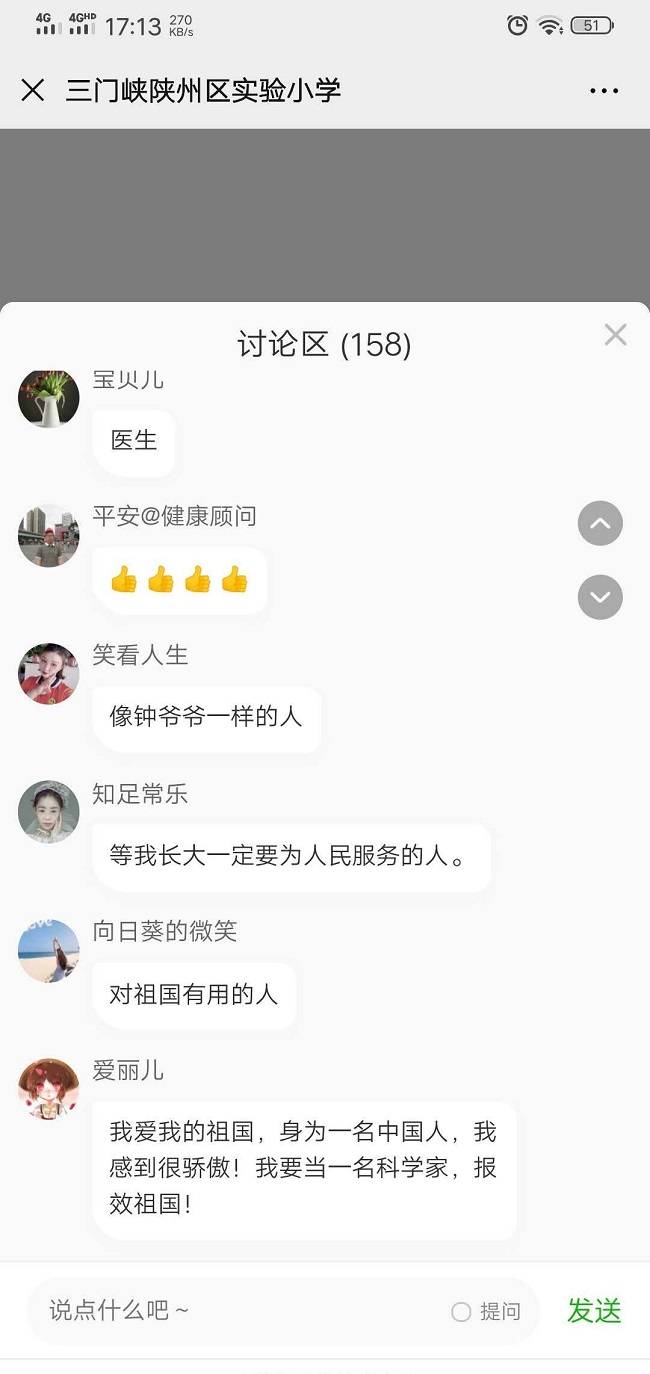Send the comment with 发送
Image resolution: width=650 pixels, height=1374 pixels.
click(x=594, y=1310)
